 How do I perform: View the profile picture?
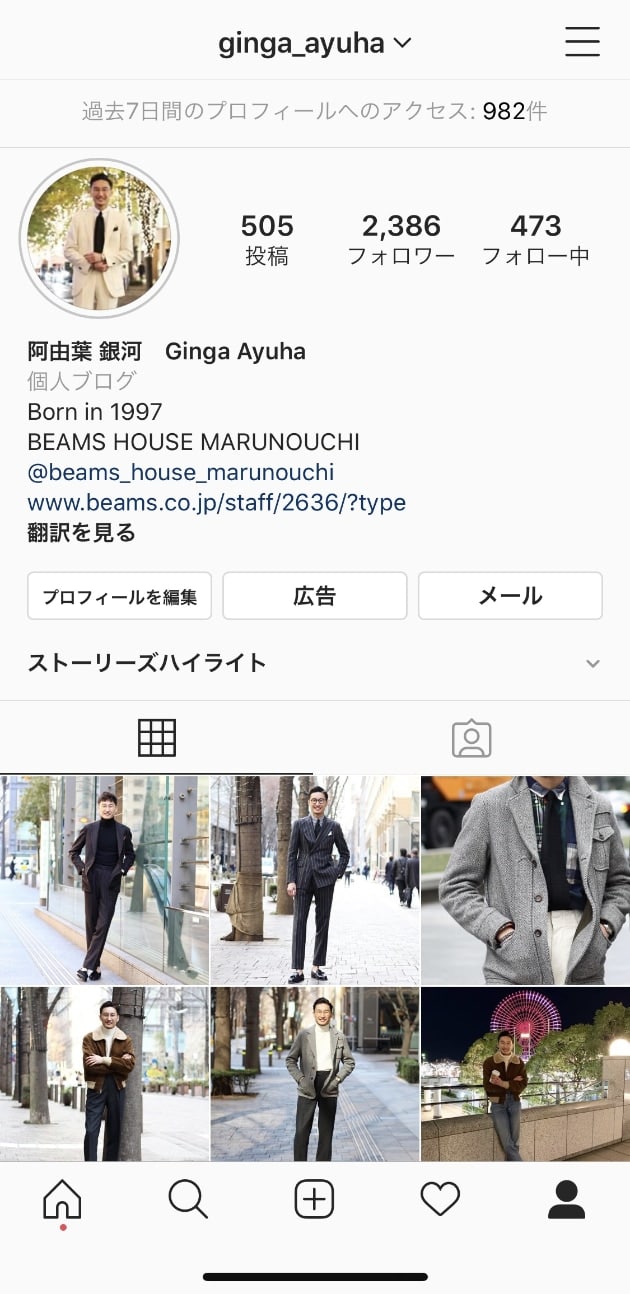coord(99,238)
